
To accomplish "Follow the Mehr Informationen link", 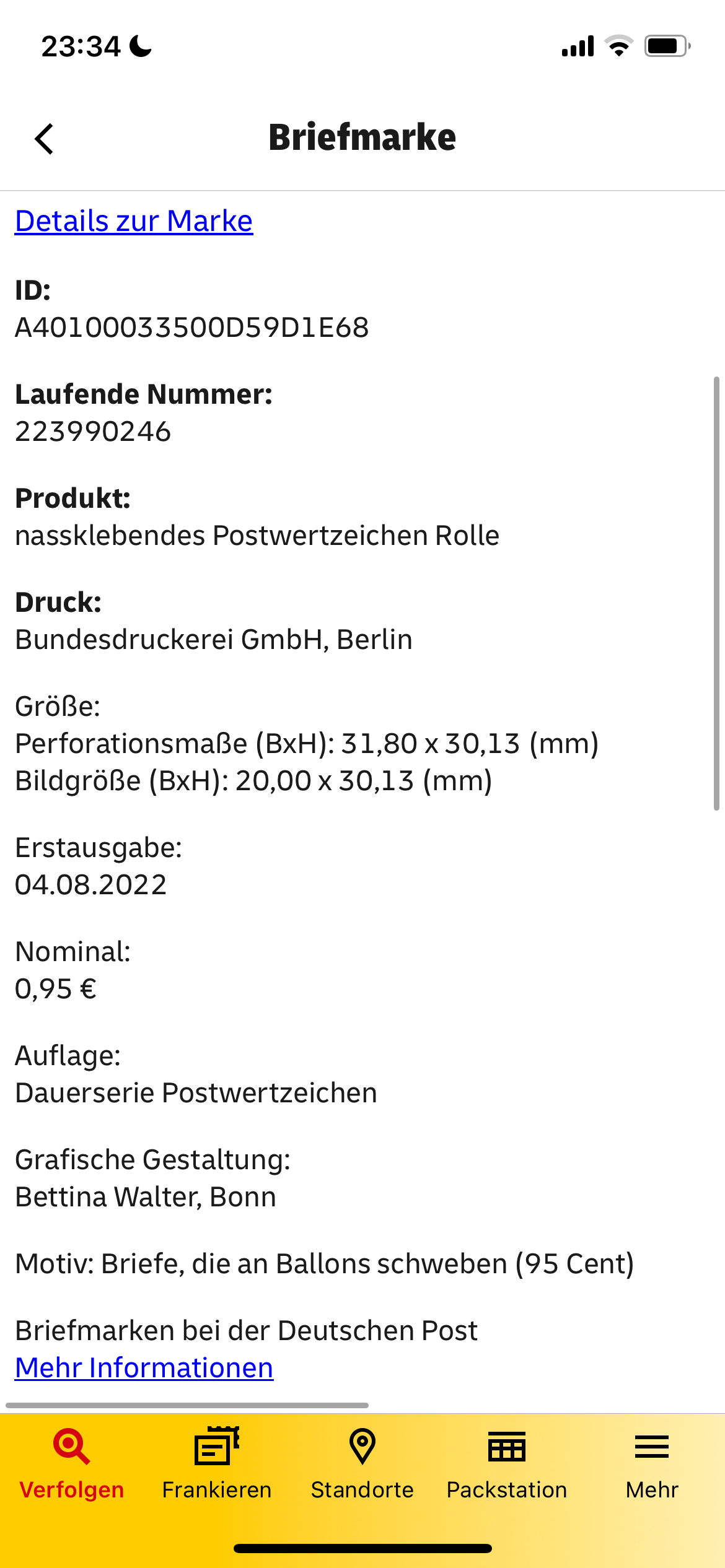I will 144,1367.
